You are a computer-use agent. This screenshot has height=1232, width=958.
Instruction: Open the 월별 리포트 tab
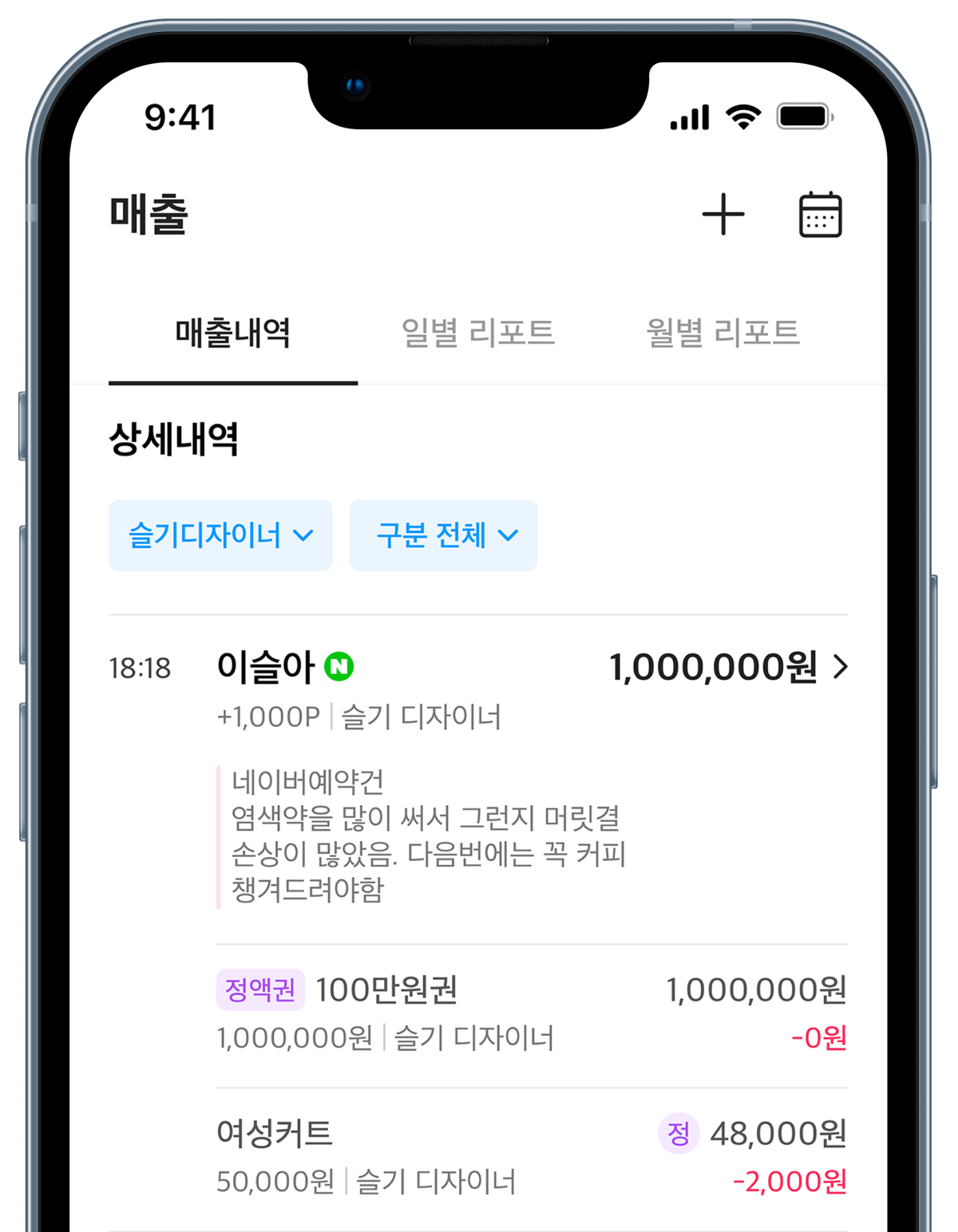click(722, 333)
